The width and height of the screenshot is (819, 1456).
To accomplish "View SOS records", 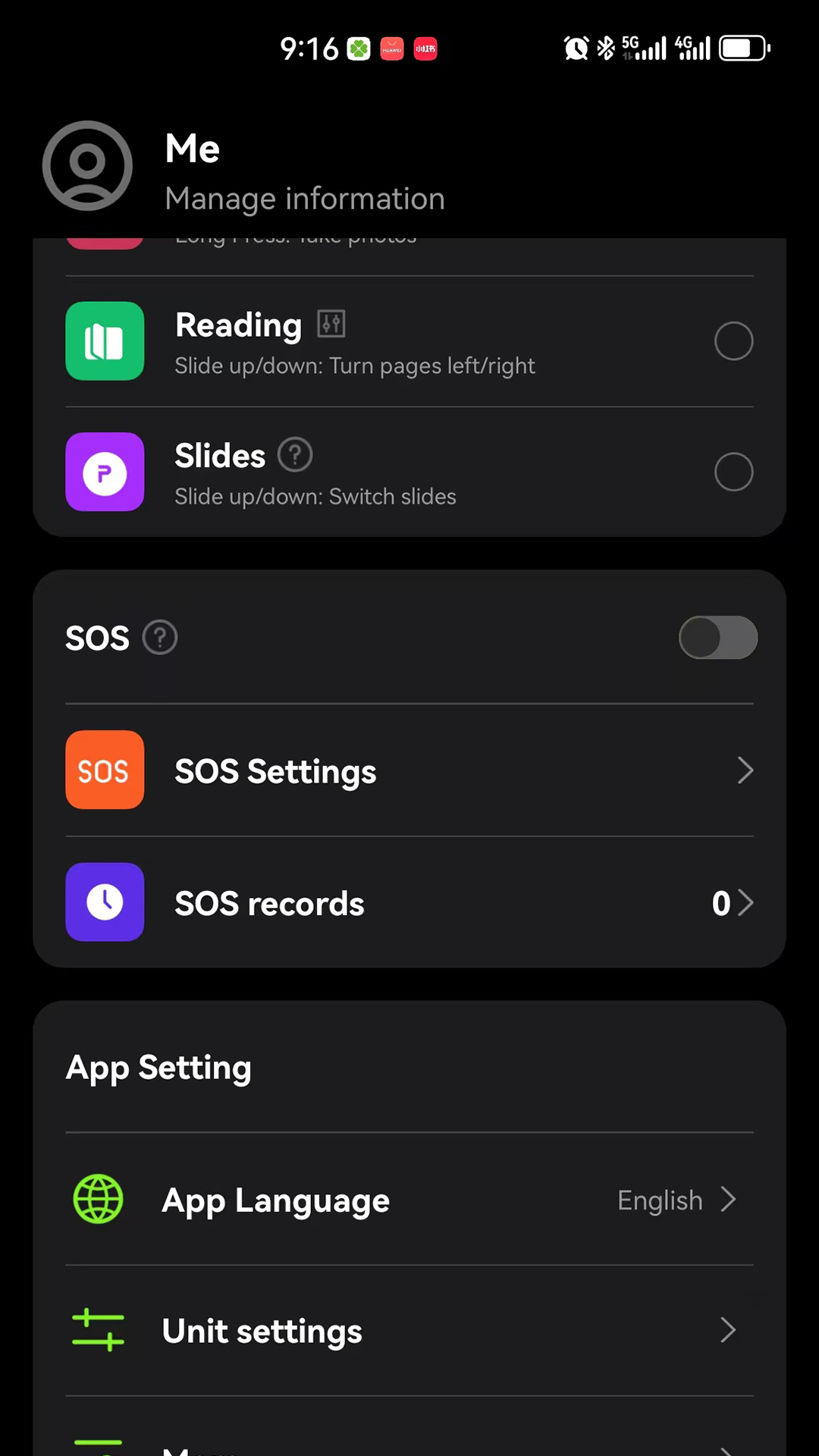I will pyautogui.click(x=409, y=902).
